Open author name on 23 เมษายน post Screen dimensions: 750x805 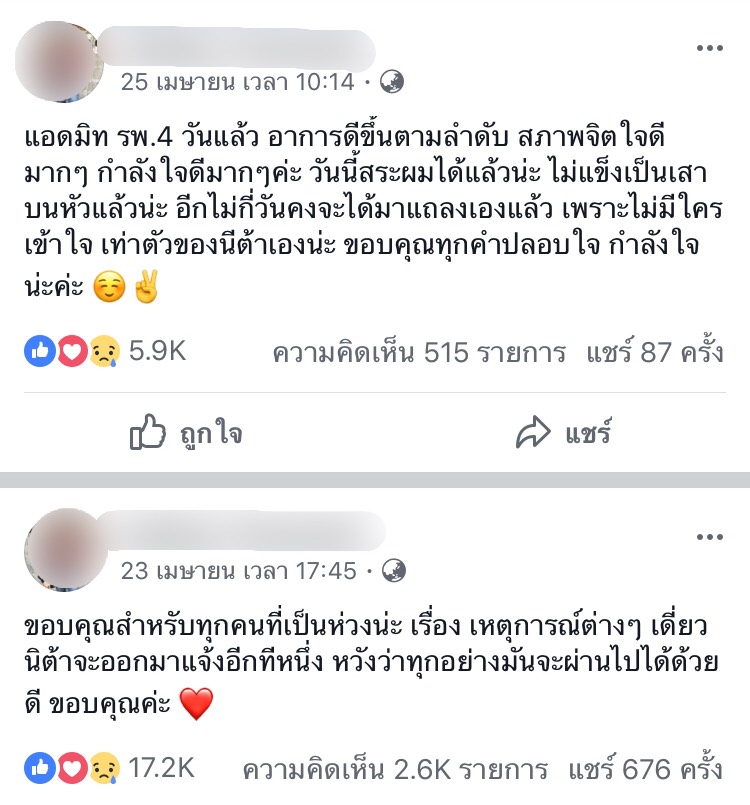click(245, 532)
